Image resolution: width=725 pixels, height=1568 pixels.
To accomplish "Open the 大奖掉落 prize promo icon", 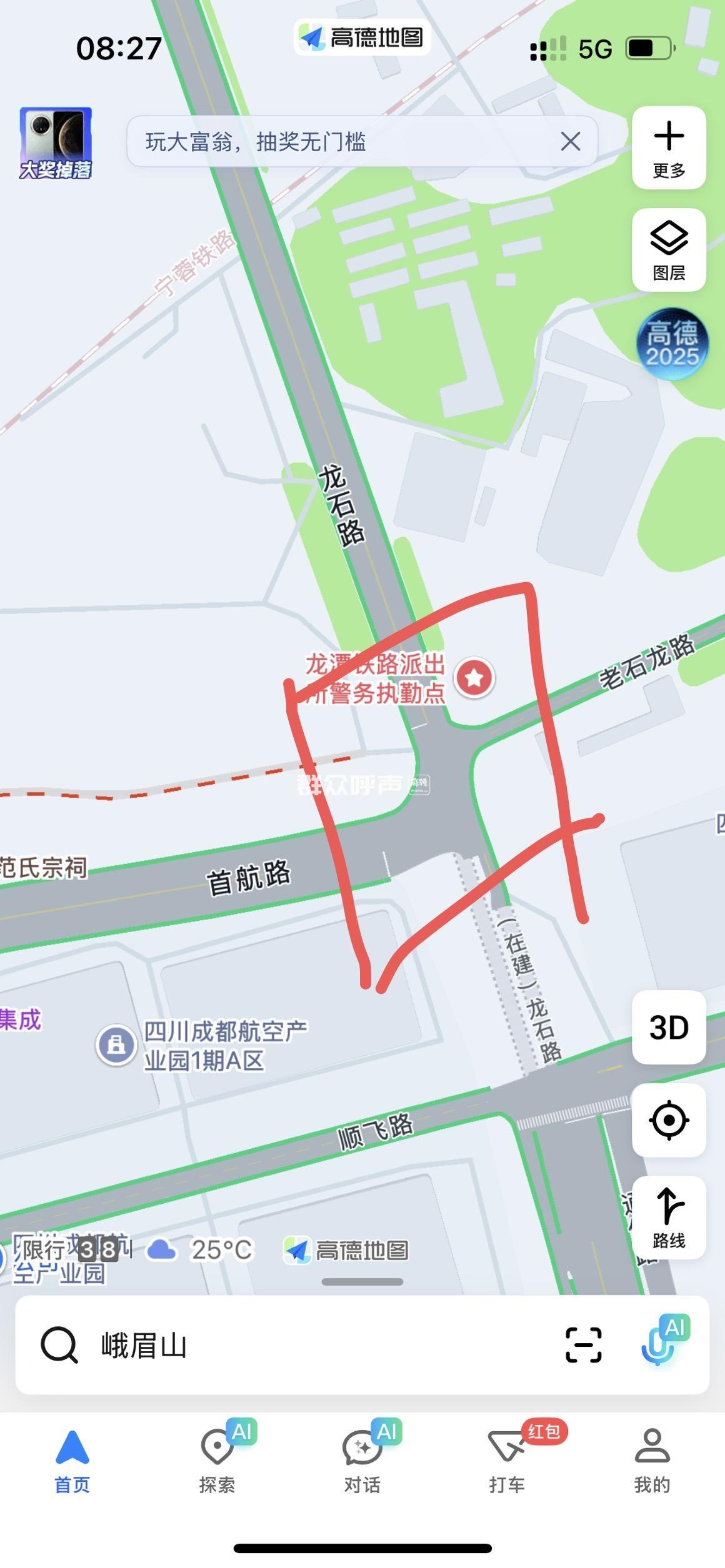I will 56,143.
